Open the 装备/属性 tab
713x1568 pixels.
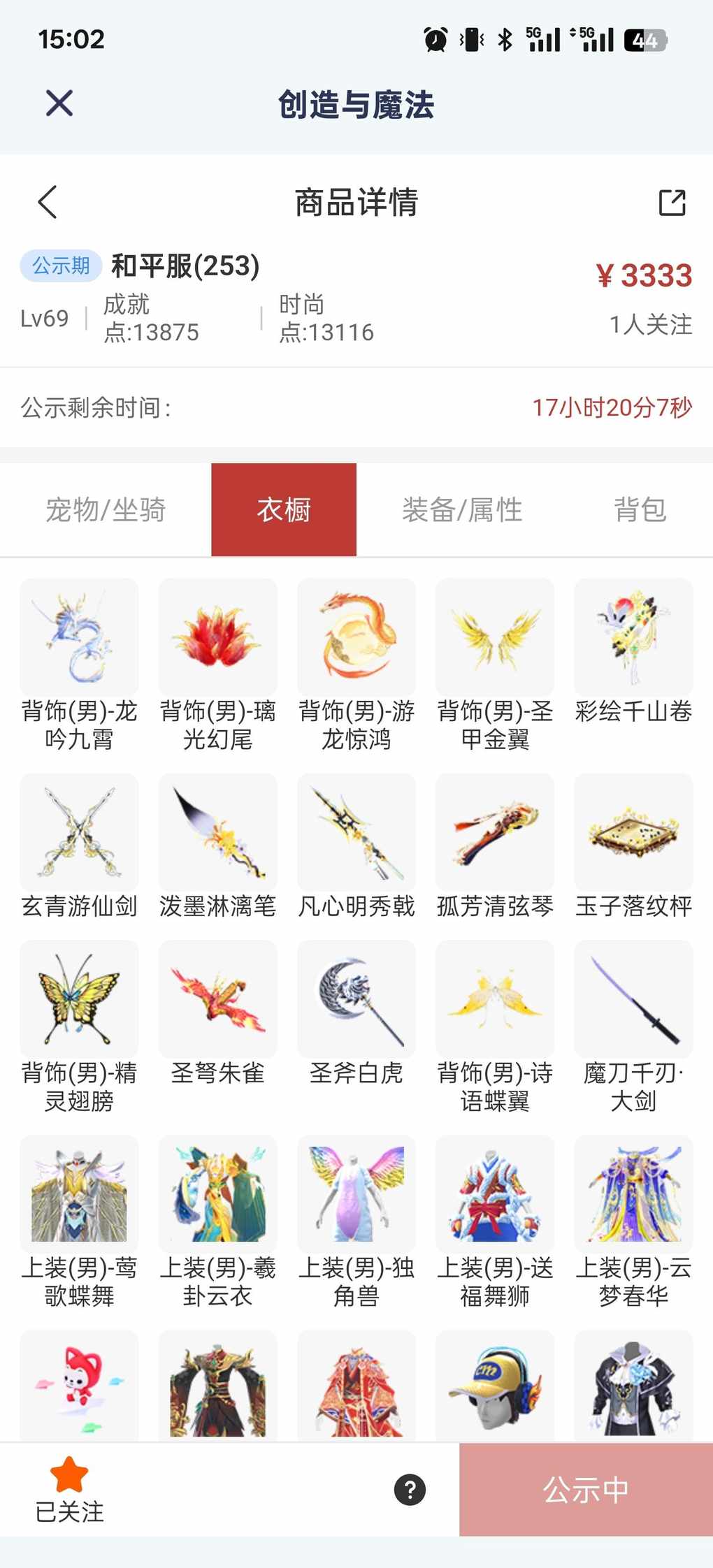(x=462, y=509)
